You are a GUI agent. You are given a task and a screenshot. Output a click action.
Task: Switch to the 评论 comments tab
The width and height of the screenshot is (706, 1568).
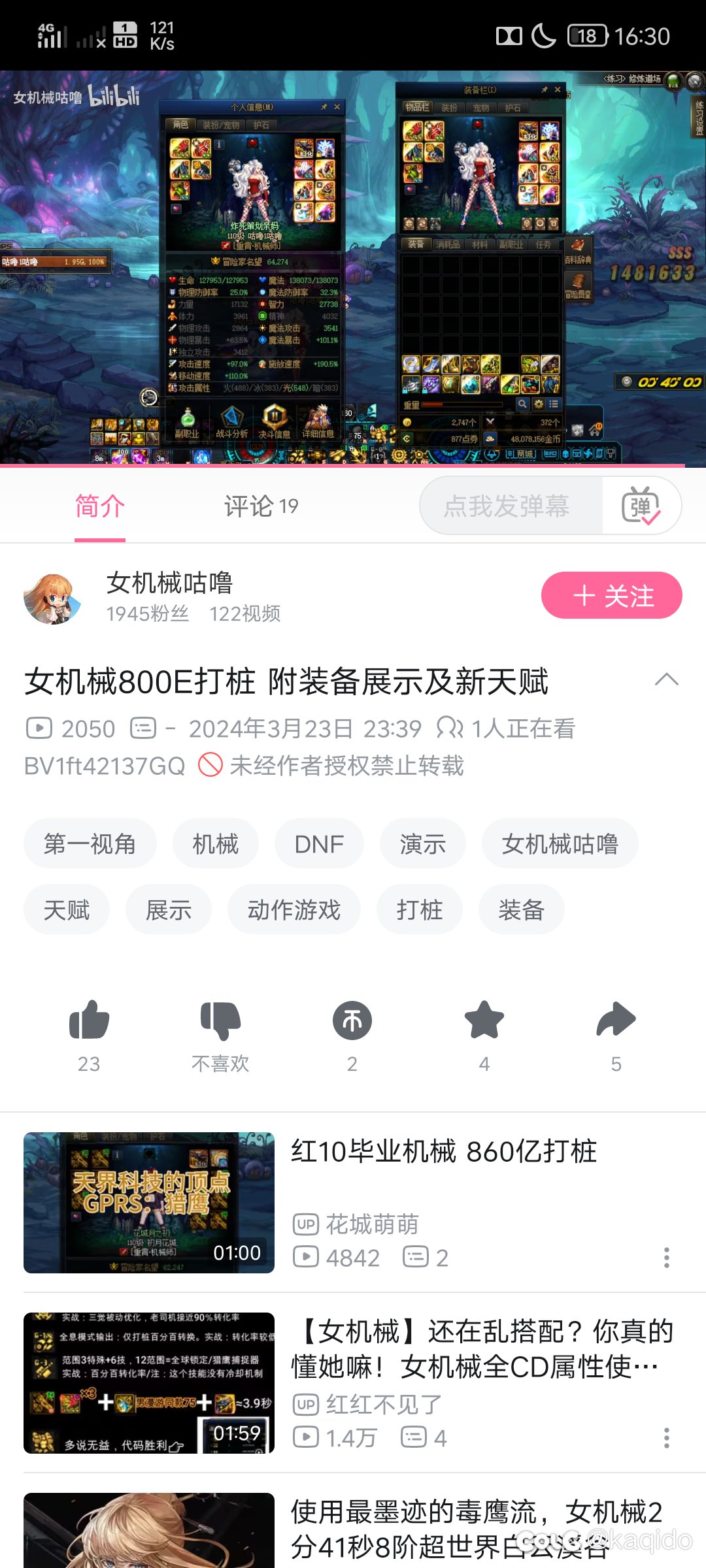click(x=260, y=506)
